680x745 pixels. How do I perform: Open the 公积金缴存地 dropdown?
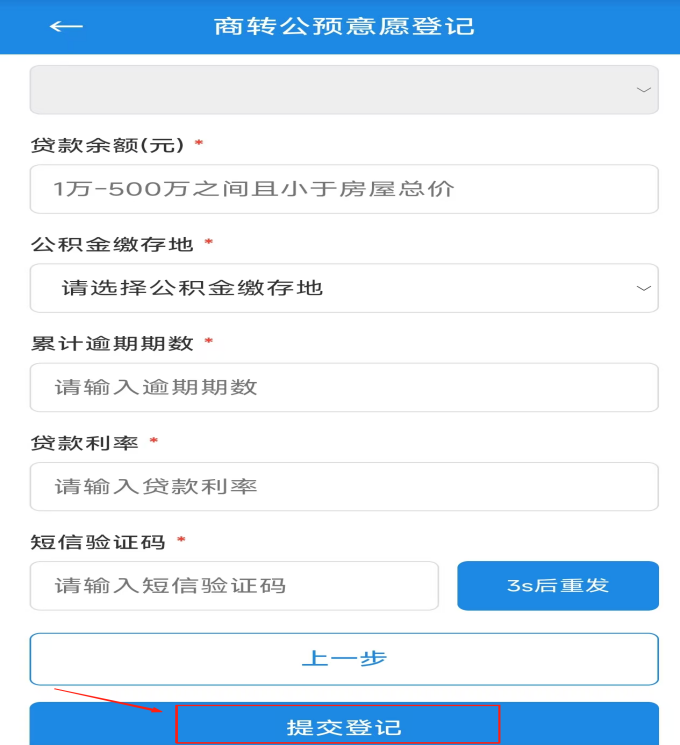343,288
